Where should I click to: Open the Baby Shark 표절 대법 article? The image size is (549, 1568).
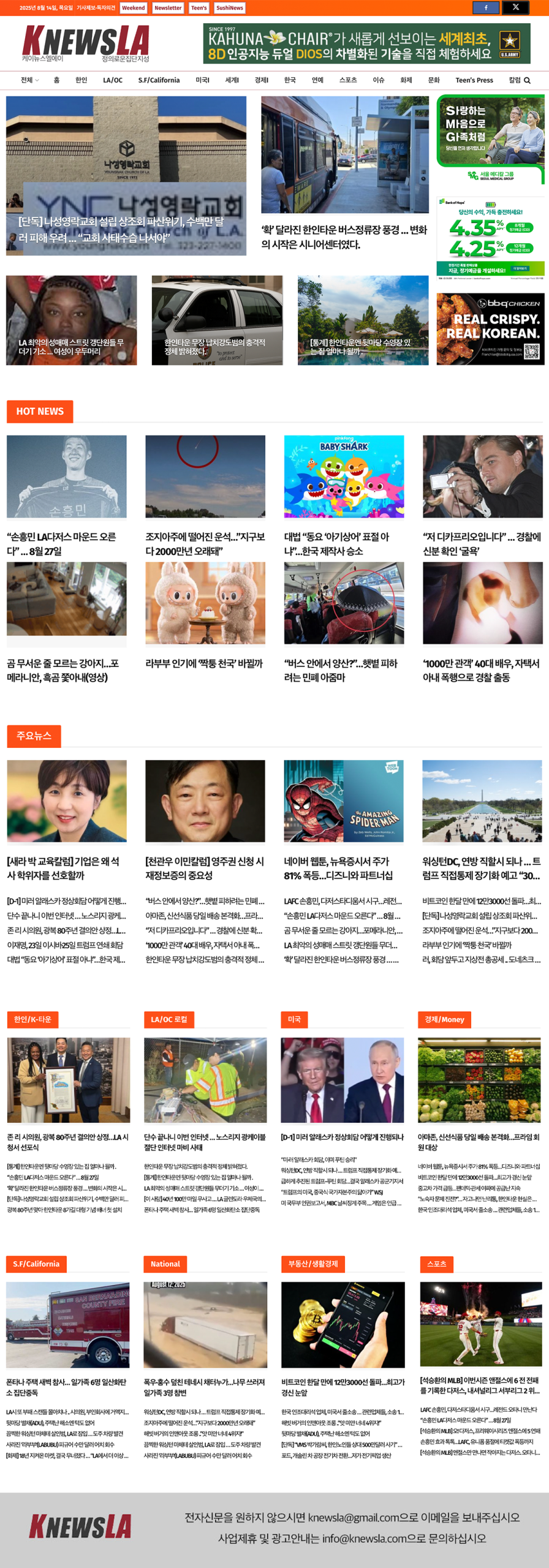point(336,543)
